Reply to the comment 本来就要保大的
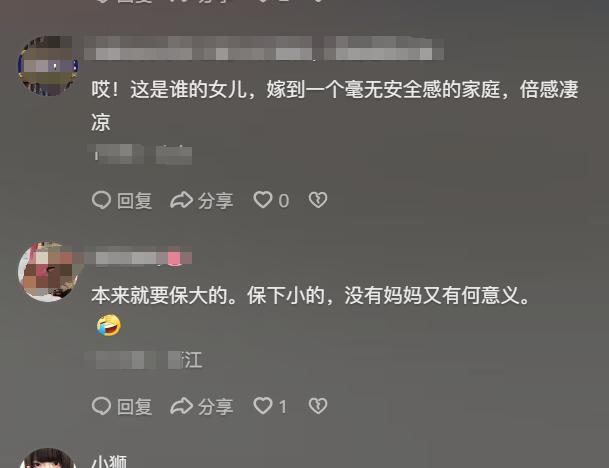 122,406
